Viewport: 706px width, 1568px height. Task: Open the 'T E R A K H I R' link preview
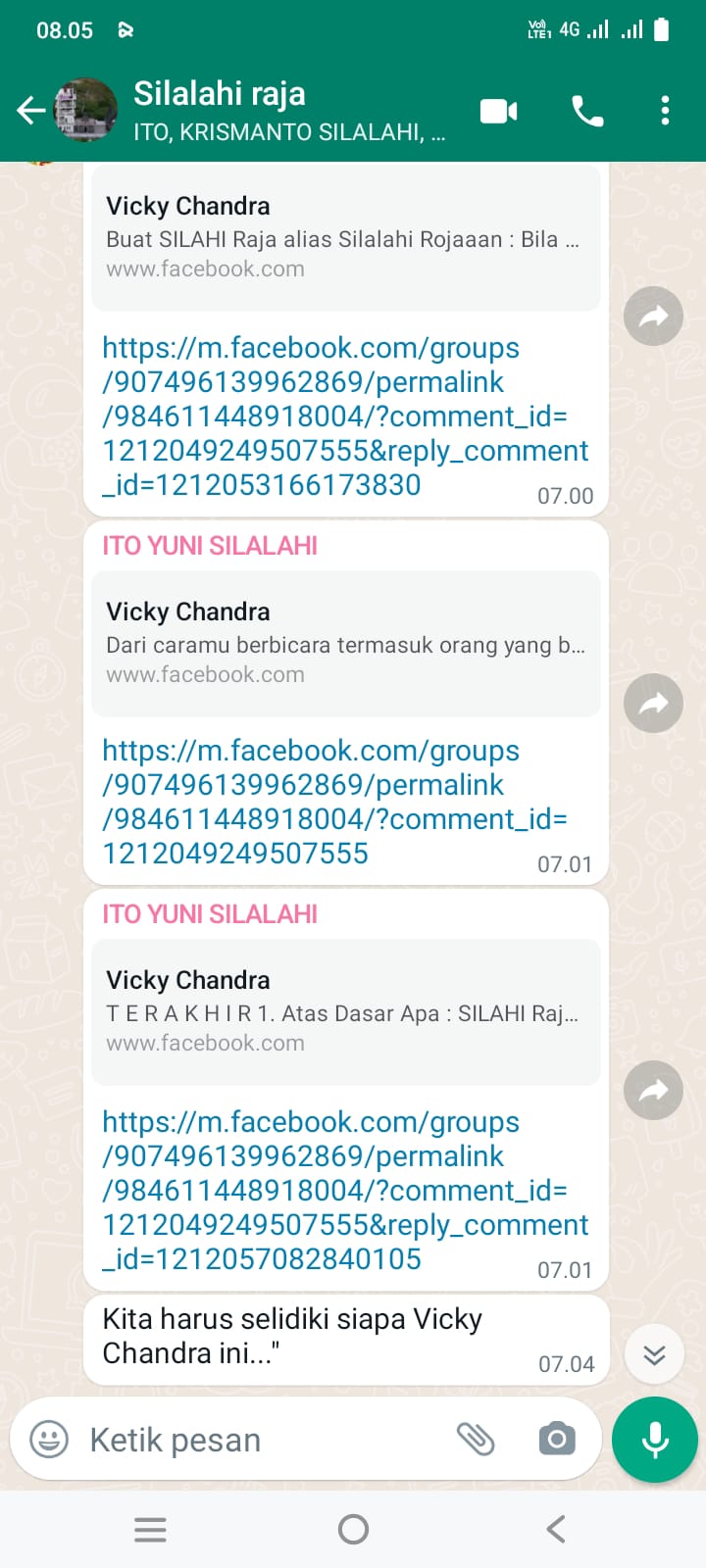click(345, 1011)
